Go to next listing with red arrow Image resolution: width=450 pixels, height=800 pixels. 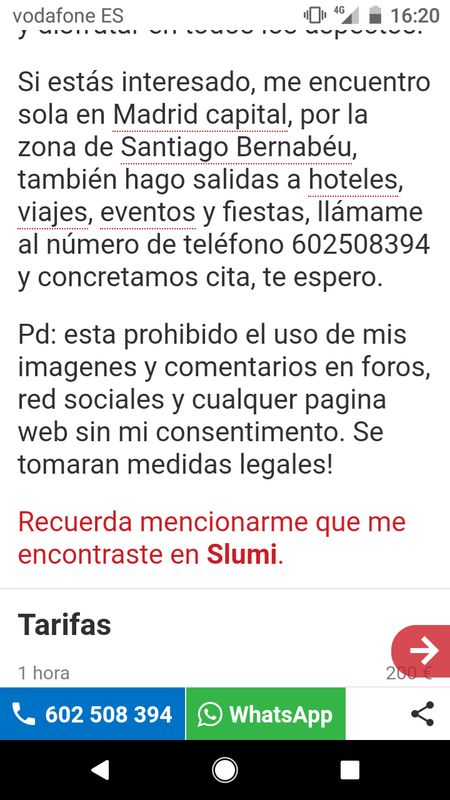point(421,651)
